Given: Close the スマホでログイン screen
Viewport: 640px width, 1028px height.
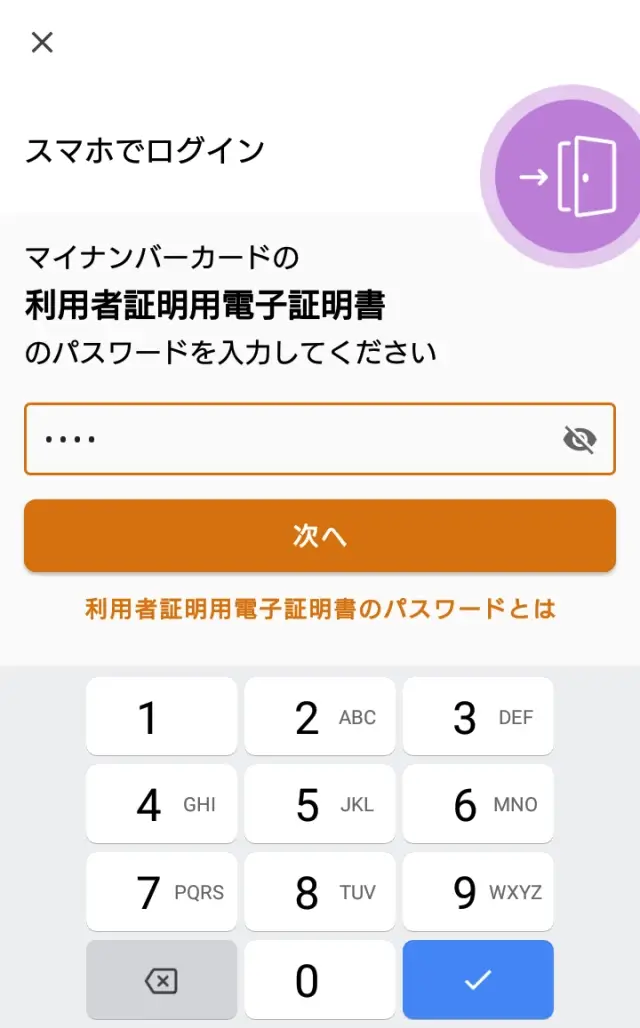Looking at the screenshot, I should [42, 42].
